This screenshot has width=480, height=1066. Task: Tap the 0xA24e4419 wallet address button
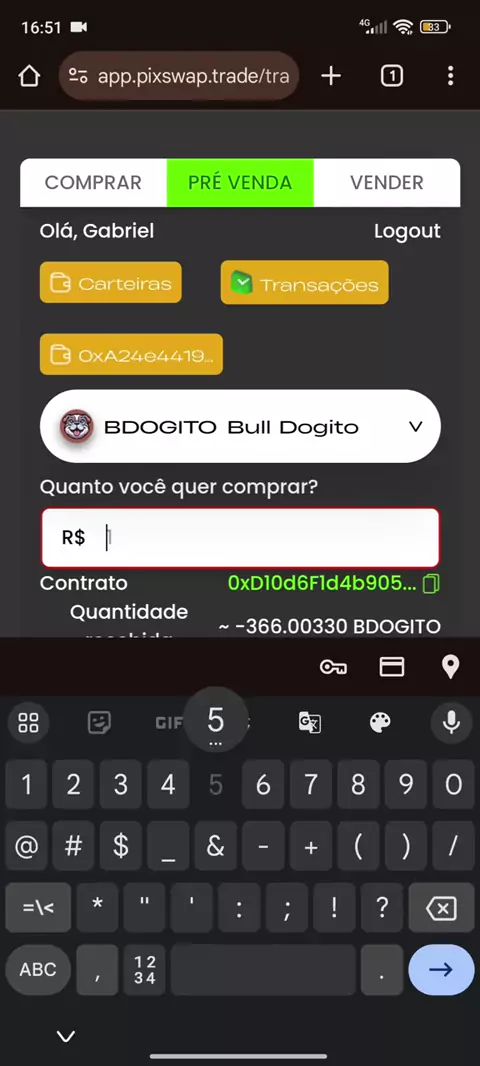point(131,354)
